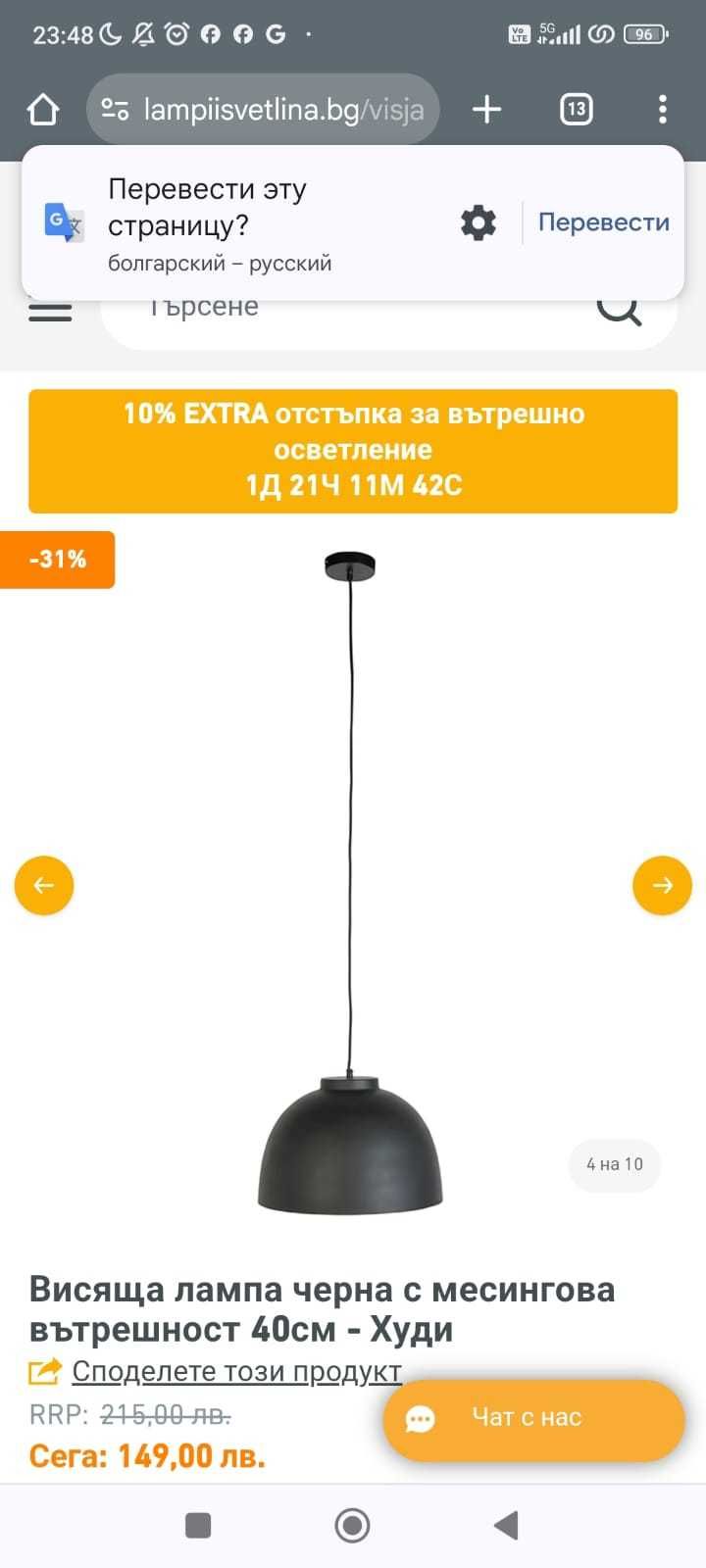Open a new browser tab
This screenshot has width=706, height=1568.
coord(486,109)
